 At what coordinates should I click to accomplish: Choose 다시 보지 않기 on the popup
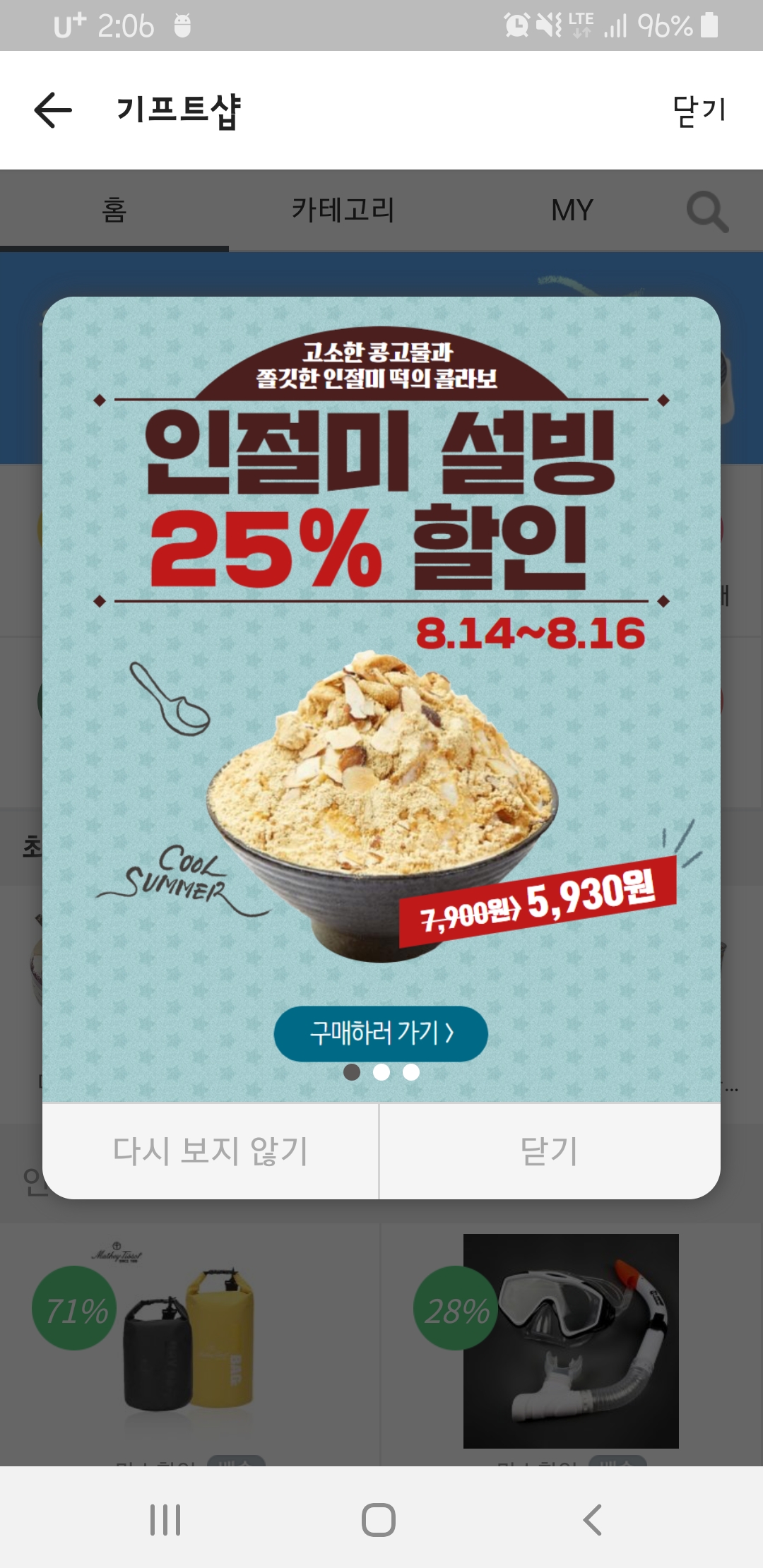[211, 1151]
